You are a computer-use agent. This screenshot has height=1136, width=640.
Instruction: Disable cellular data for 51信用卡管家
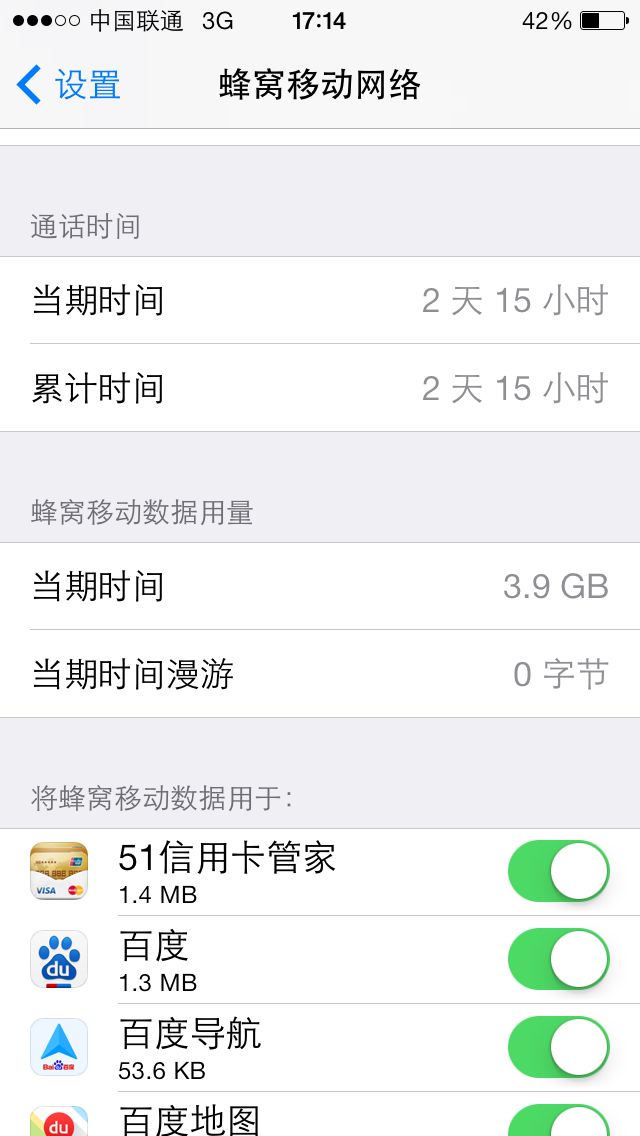click(x=558, y=871)
